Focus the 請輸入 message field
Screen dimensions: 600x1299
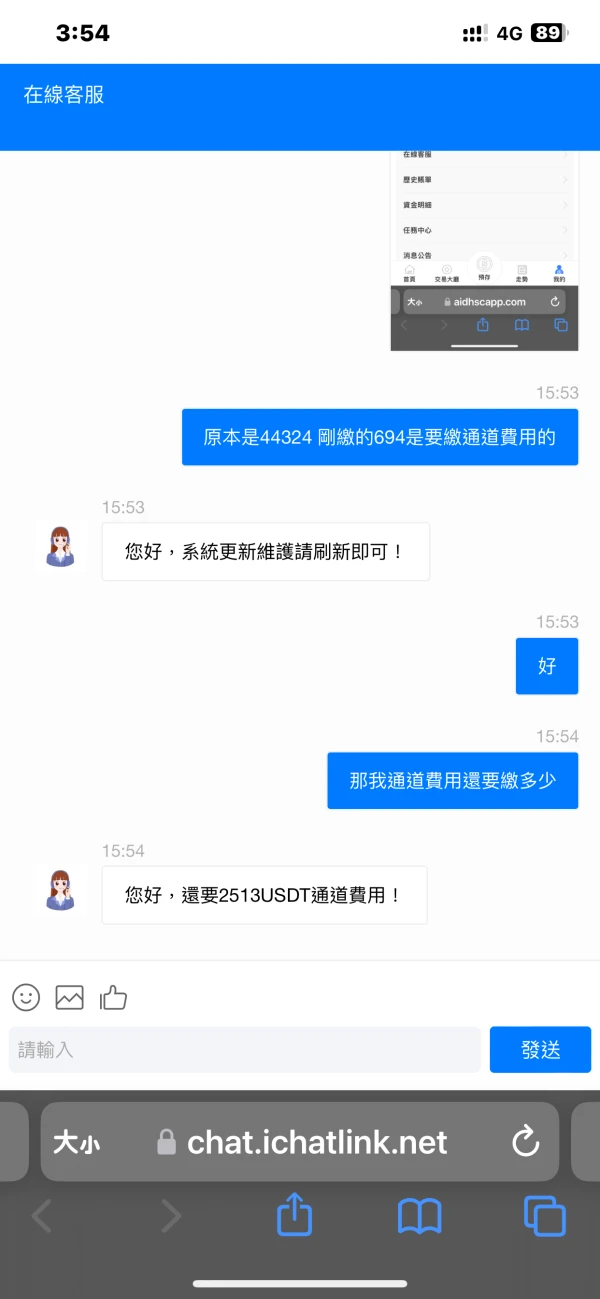tap(245, 1050)
